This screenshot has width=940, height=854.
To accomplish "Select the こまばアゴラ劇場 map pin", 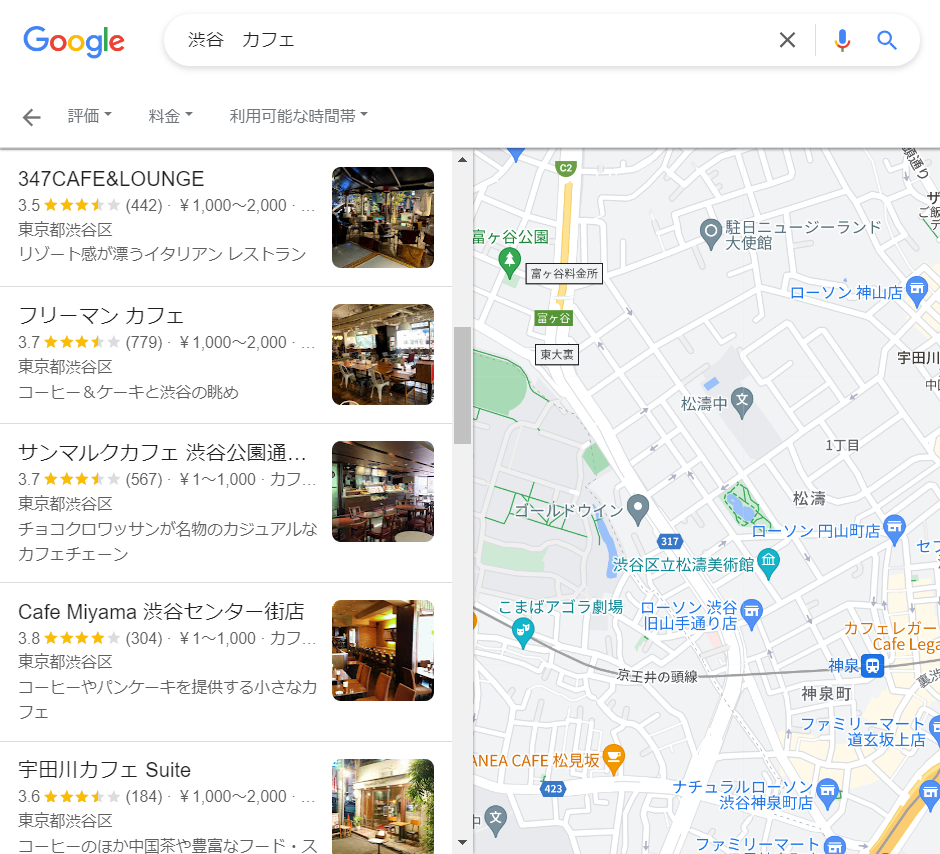I will pos(521,628).
